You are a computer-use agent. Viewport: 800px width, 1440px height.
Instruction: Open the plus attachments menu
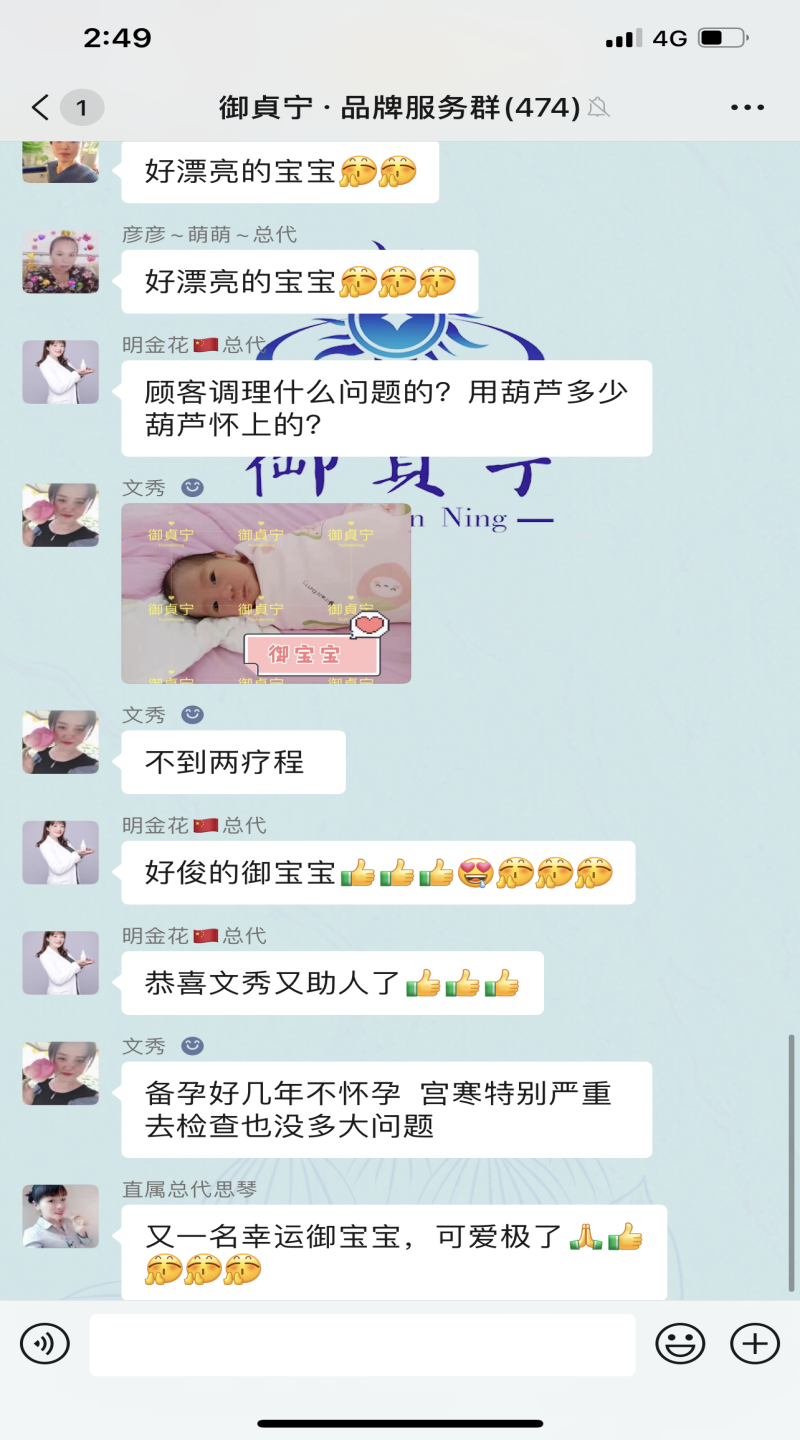pyautogui.click(x=754, y=1343)
